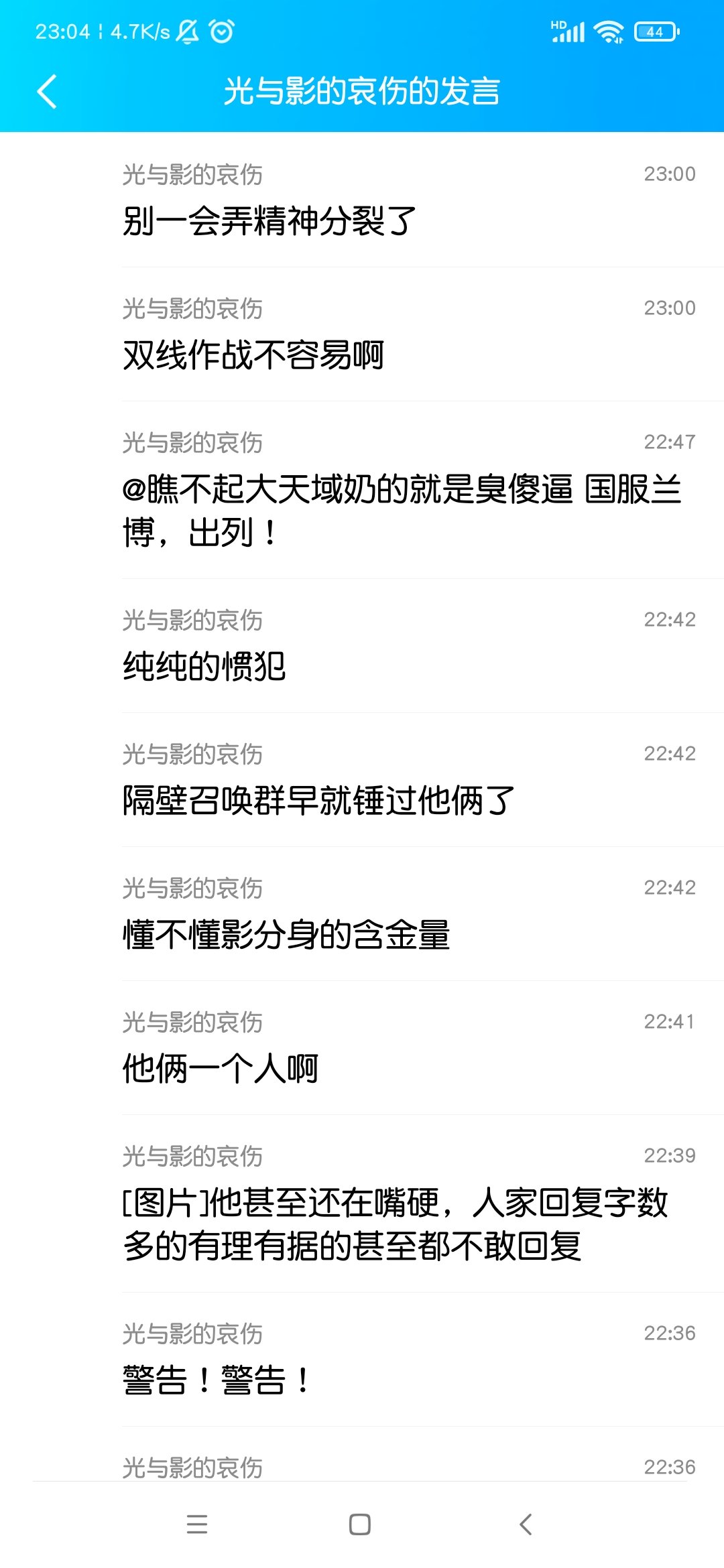Open the [图片] message about 嘴硬
This screenshot has height=1568, width=724.
[x=396, y=1224]
